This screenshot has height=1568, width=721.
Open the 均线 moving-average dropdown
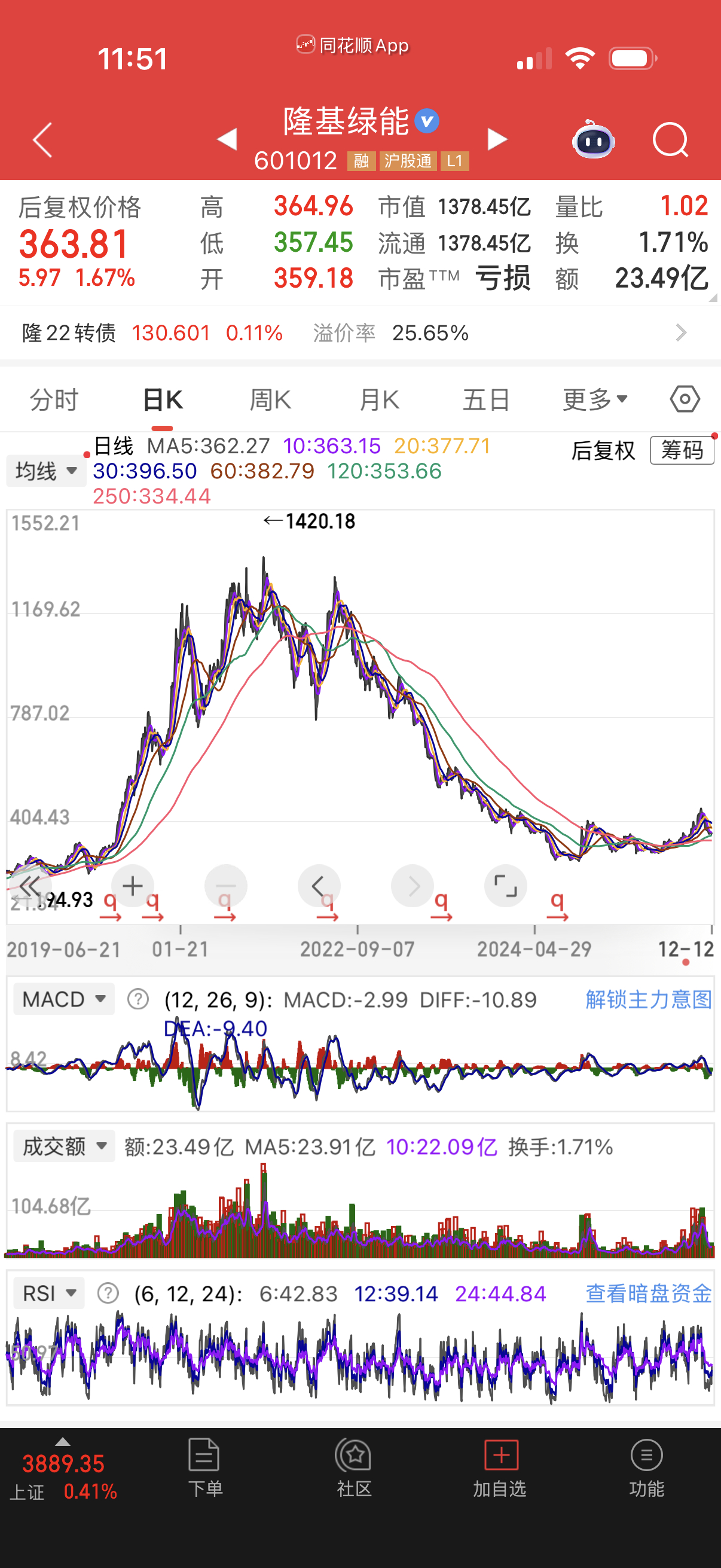[45, 470]
